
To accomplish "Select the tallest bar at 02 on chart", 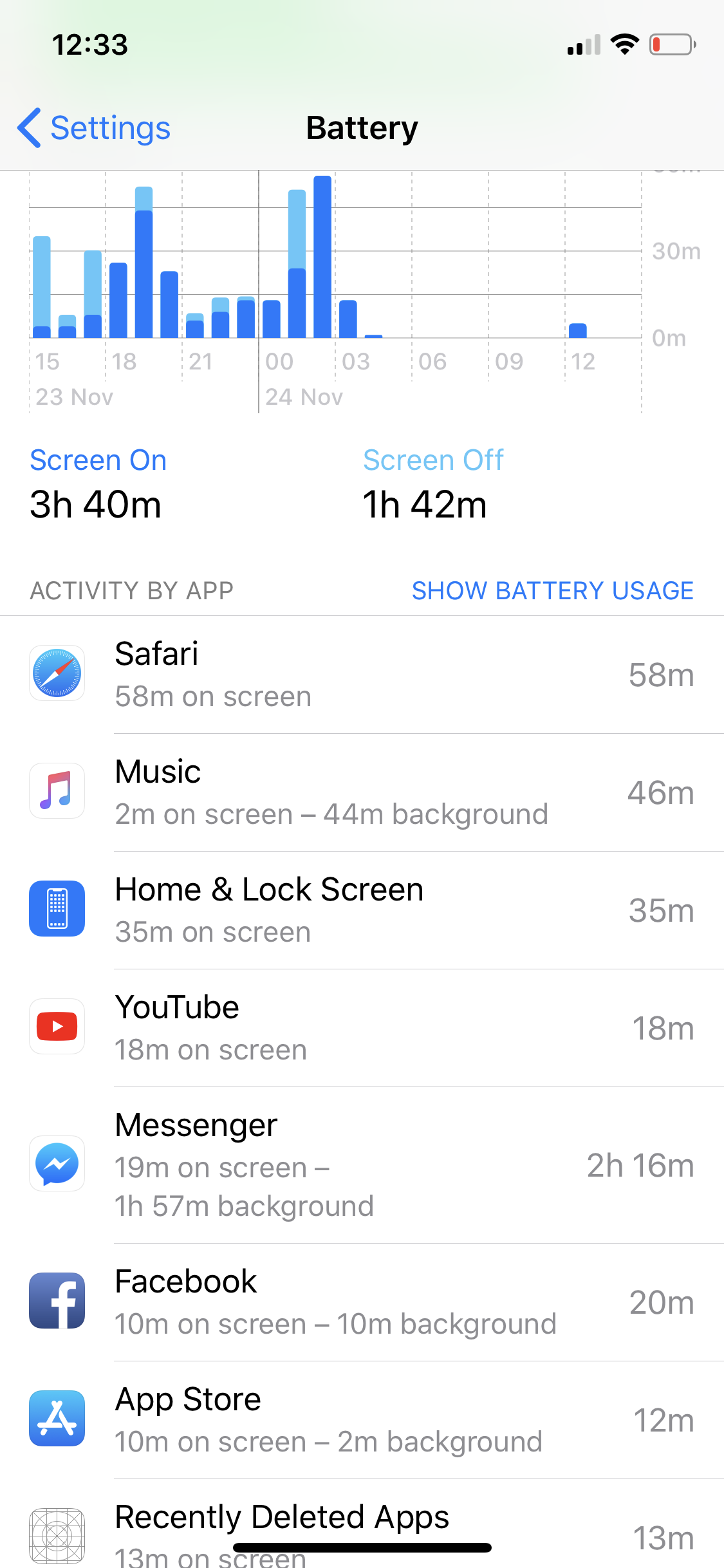I will 322,257.
